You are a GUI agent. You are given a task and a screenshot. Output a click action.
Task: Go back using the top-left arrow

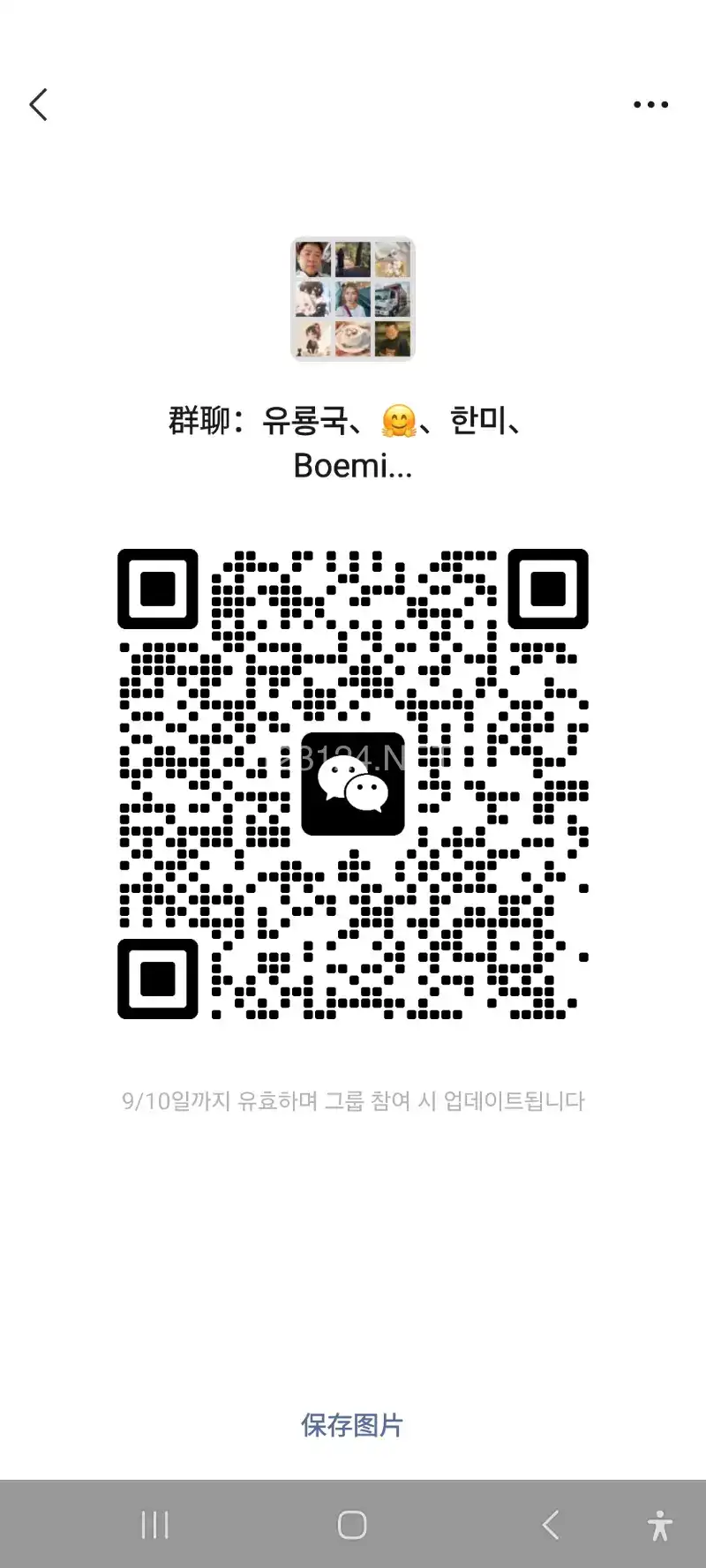[39, 105]
